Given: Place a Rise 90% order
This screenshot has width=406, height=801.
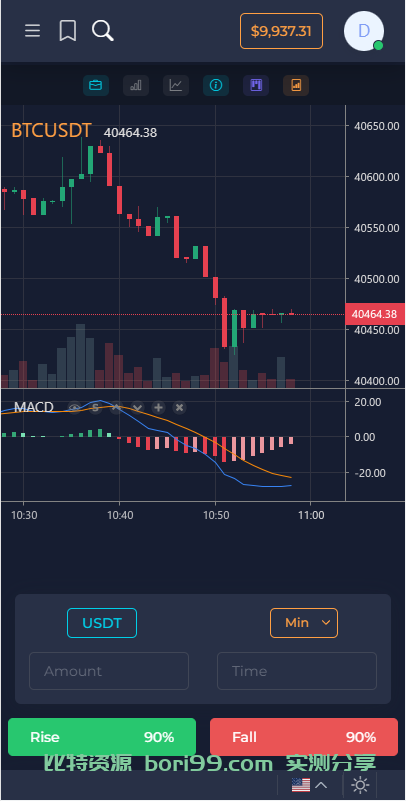Looking at the screenshot, I should [x=102, y=737].
